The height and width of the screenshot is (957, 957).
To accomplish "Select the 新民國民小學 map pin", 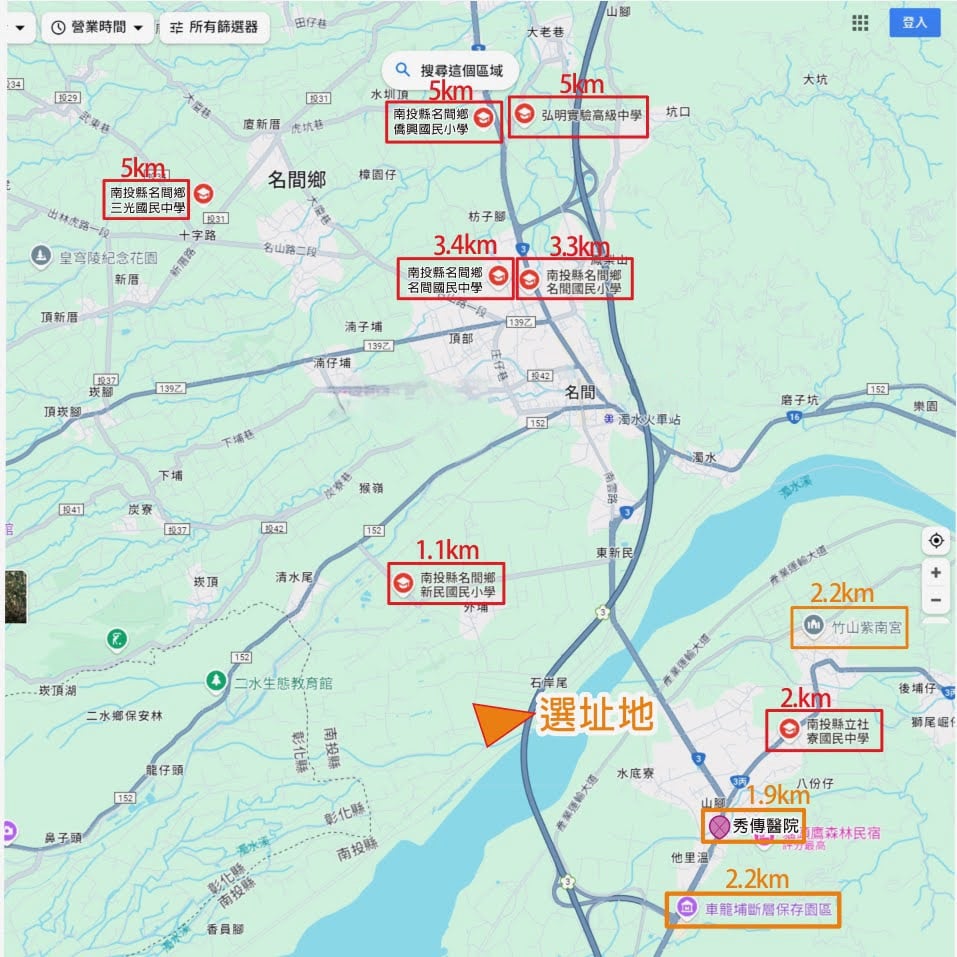I will coord(404,584).
